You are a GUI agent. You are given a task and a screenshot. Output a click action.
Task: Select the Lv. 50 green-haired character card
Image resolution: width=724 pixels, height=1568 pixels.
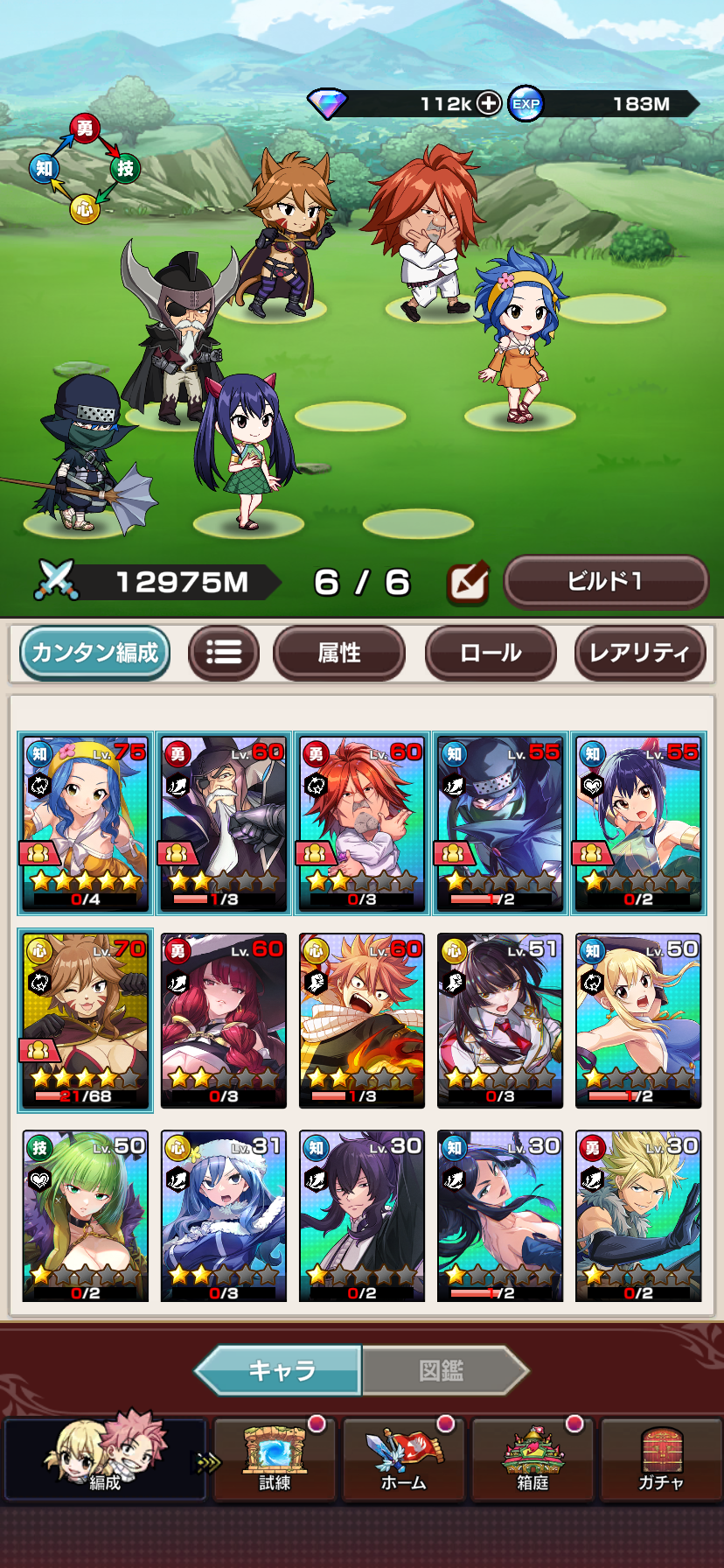(86, 1216)
